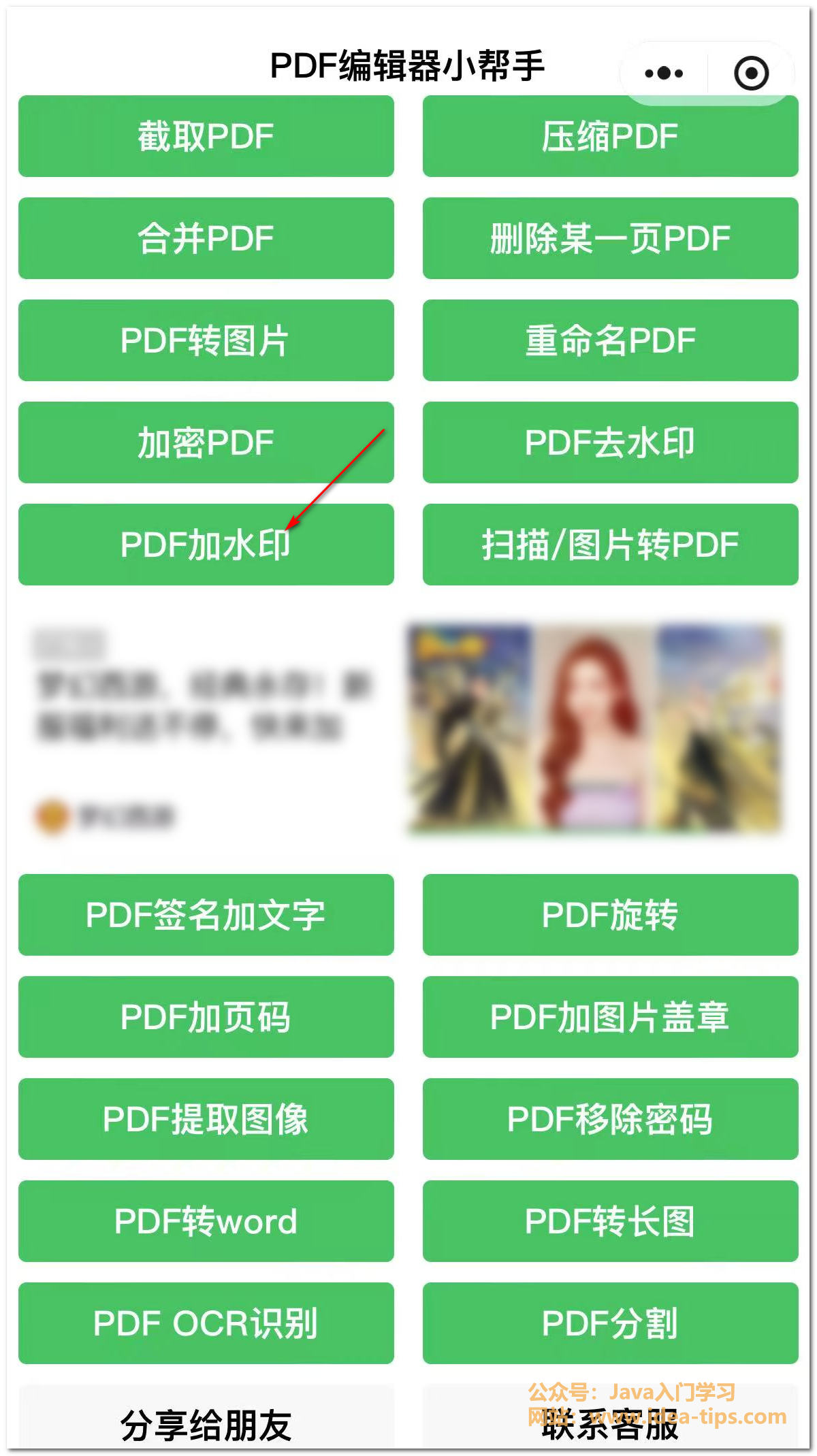Open the 截取PDF tool
Image resolution: width=817 pixels, height=1456 pixels.
coord(206,136)
